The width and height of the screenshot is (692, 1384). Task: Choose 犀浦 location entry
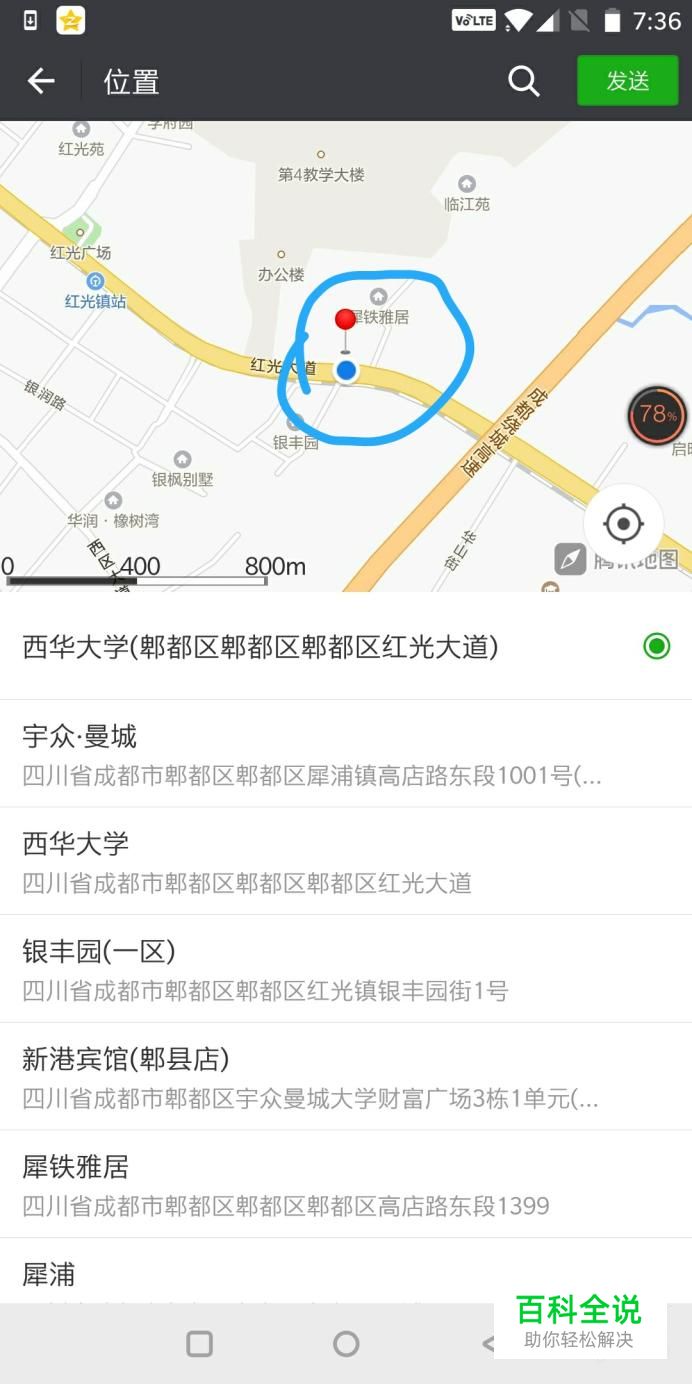tap(346, 1271)
